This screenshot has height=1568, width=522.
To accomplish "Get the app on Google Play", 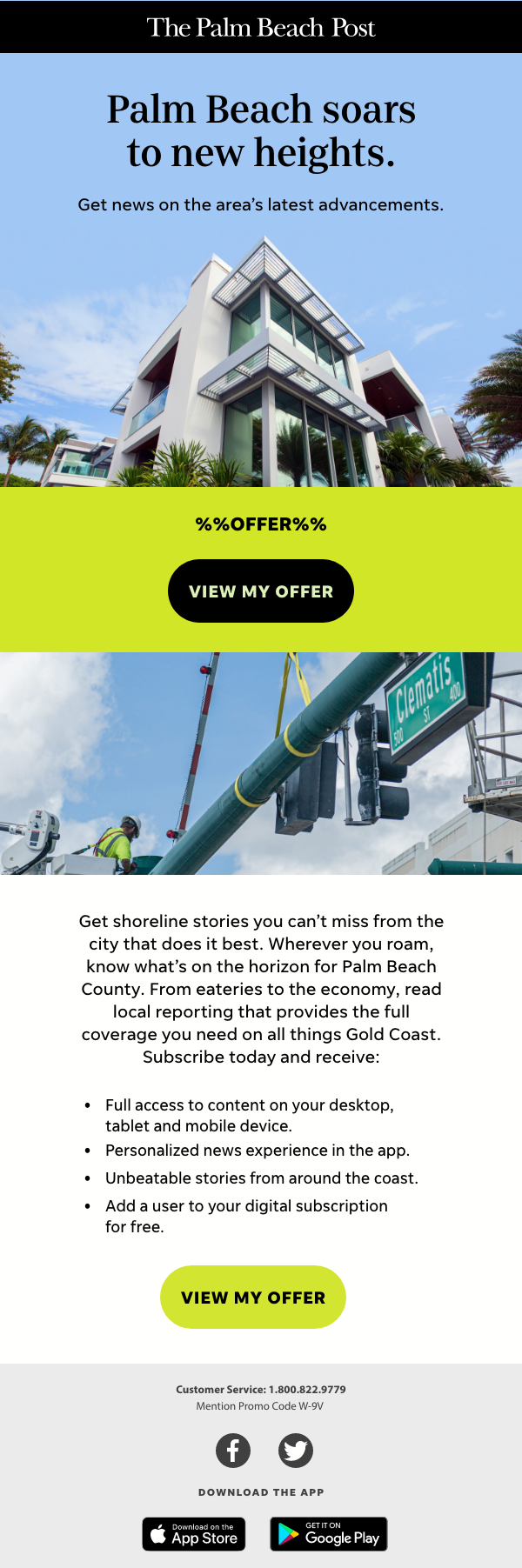I will tap(329, 1534).
